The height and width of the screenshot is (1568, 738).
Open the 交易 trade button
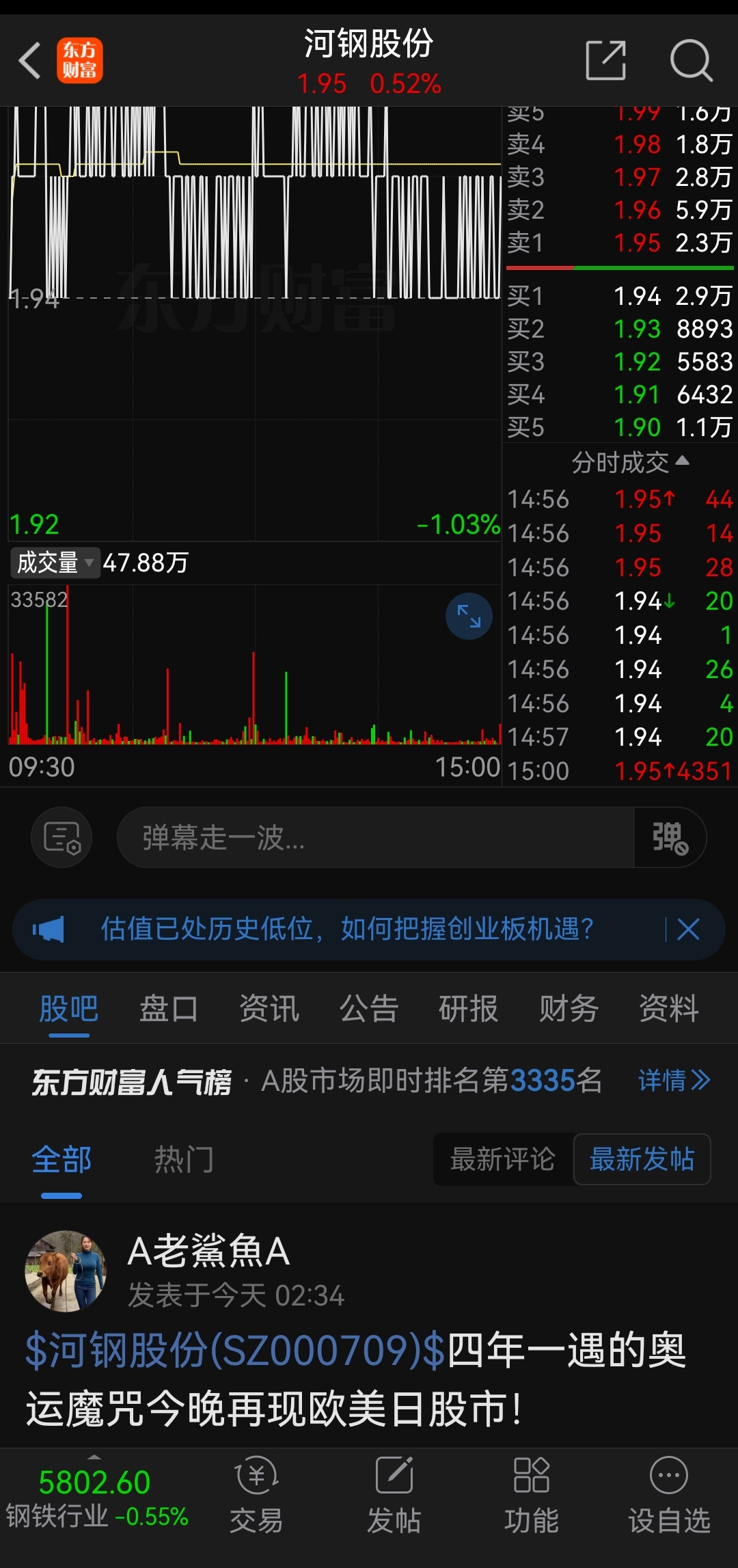(x=256, y=1497)
